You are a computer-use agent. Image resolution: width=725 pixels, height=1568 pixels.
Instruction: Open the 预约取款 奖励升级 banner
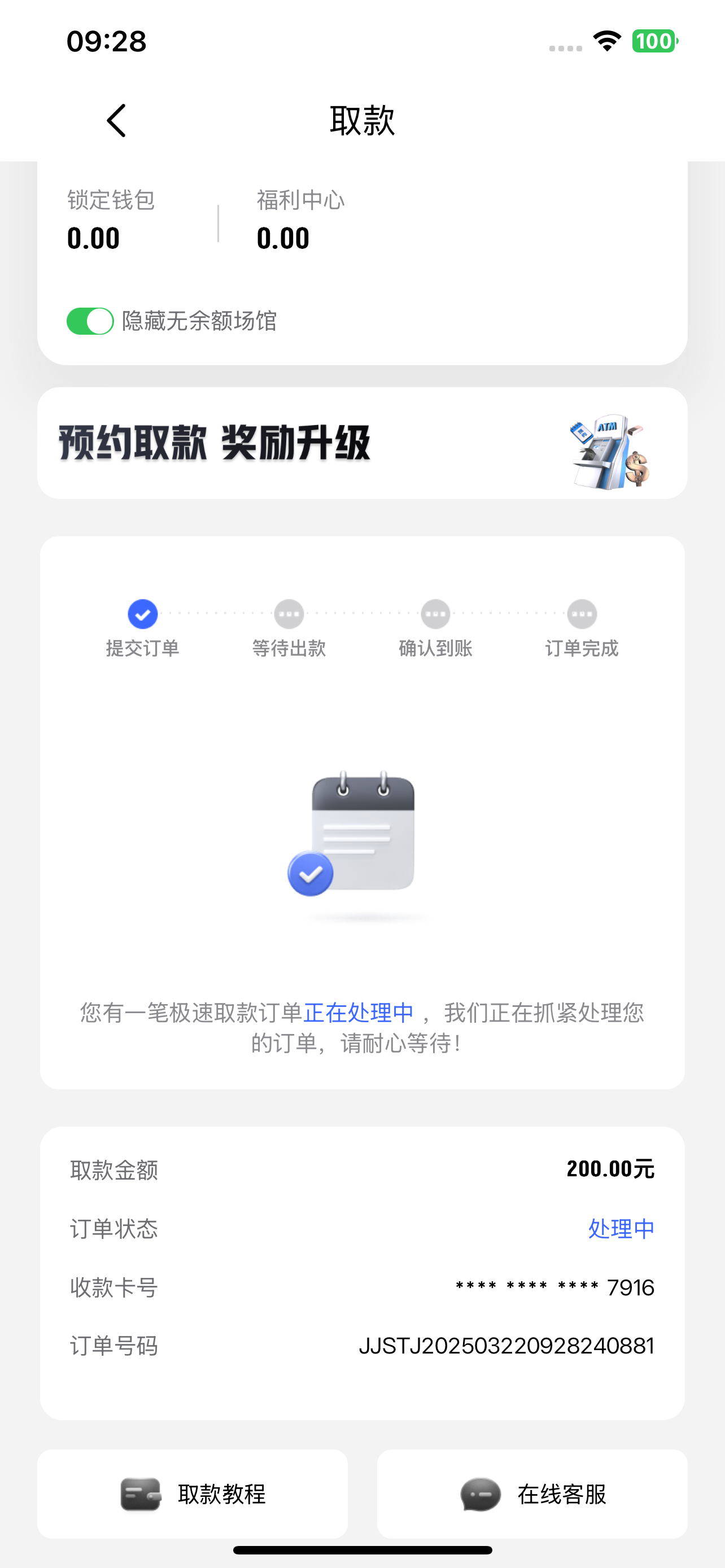362,443
